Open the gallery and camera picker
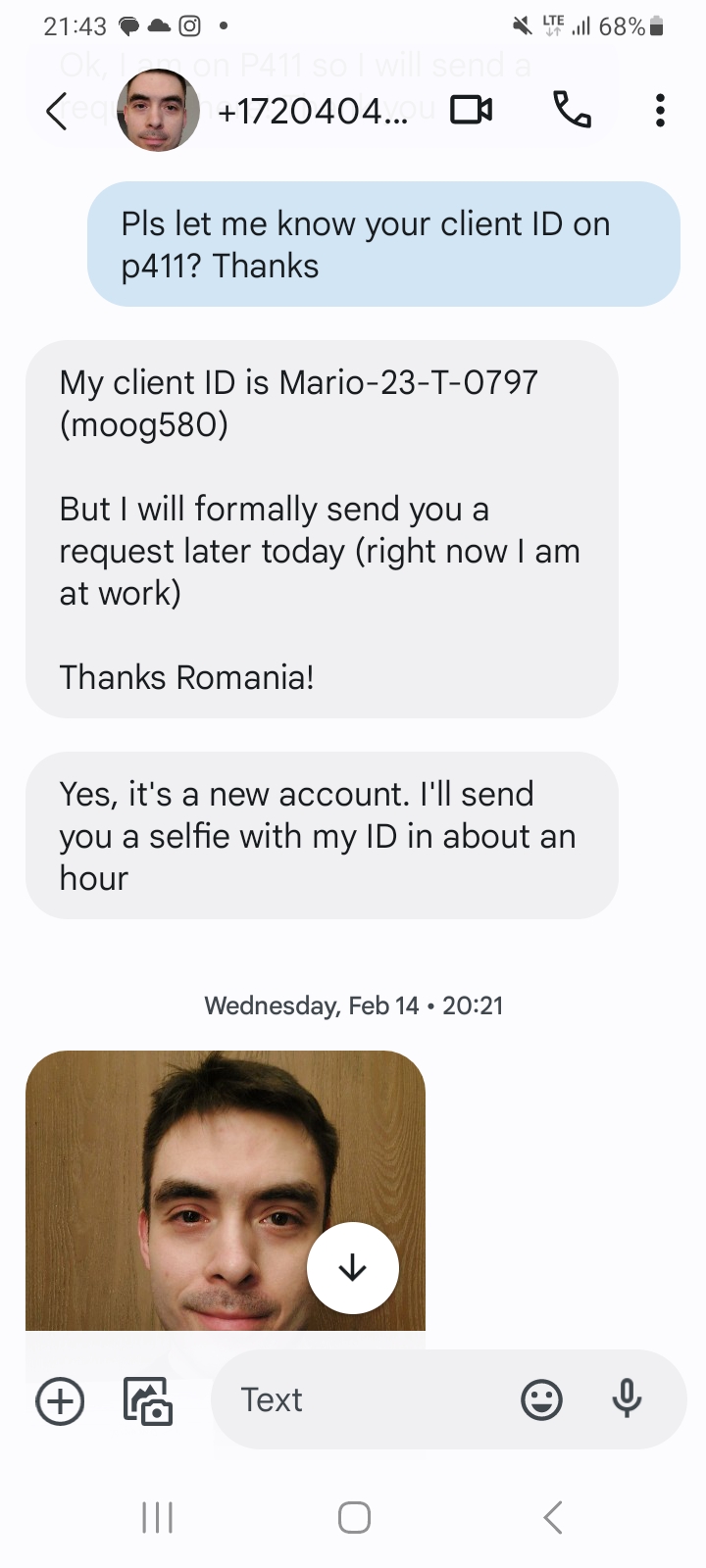This screenshot has width=706, height=1568. point(147,1401)
